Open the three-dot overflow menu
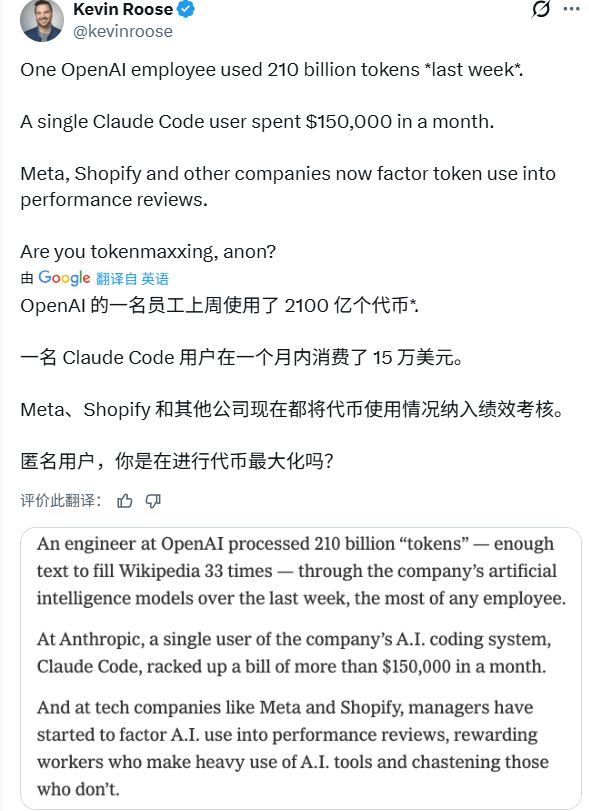589x811 pixels. click(x=571, y=9)
